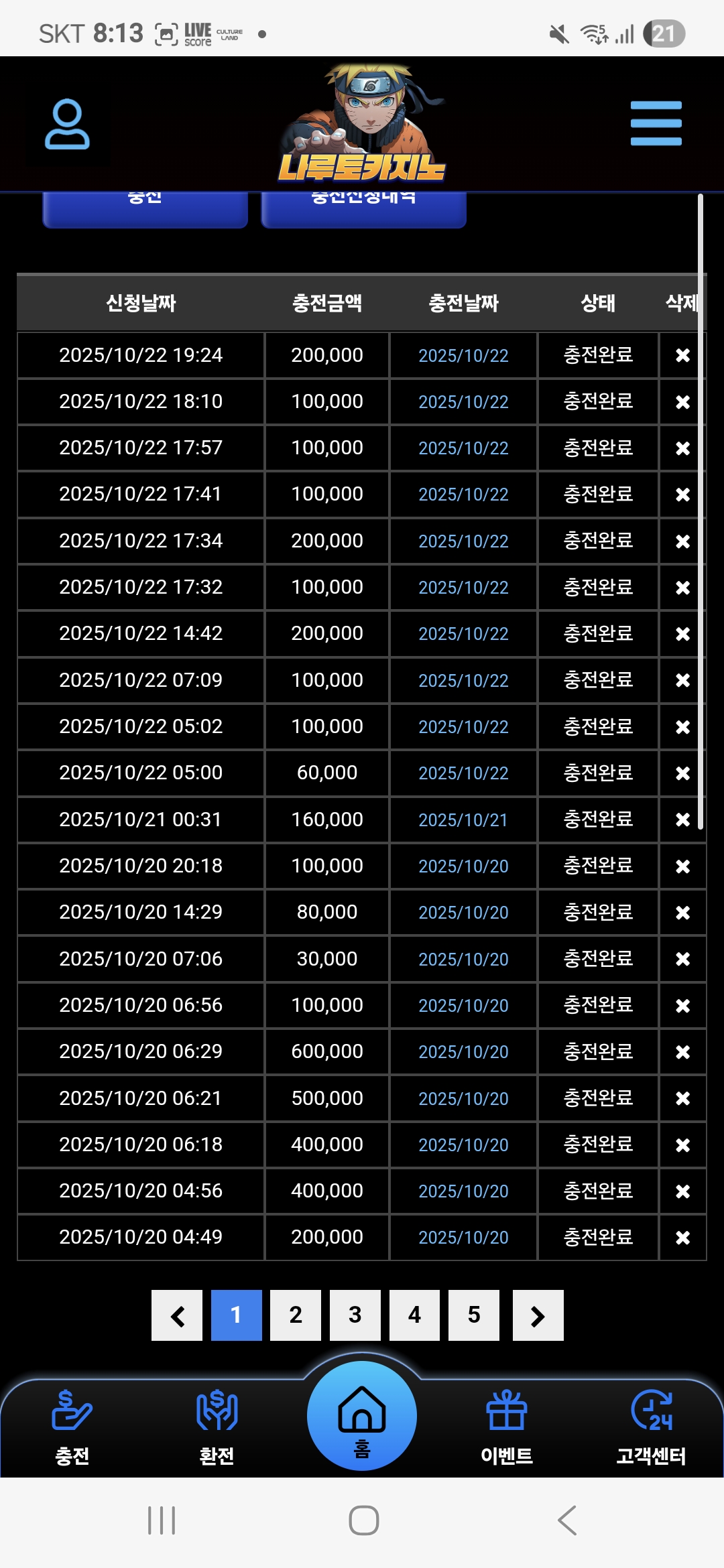
Task: Go to previous pages with left arrow
Action: [177, 1315]
